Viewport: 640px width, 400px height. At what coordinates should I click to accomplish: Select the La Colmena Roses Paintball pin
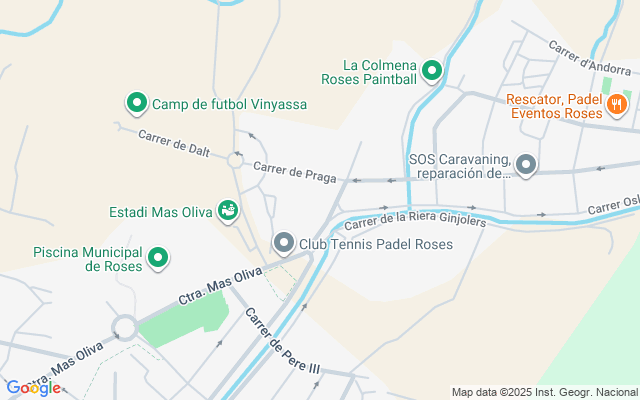point(432,70)
